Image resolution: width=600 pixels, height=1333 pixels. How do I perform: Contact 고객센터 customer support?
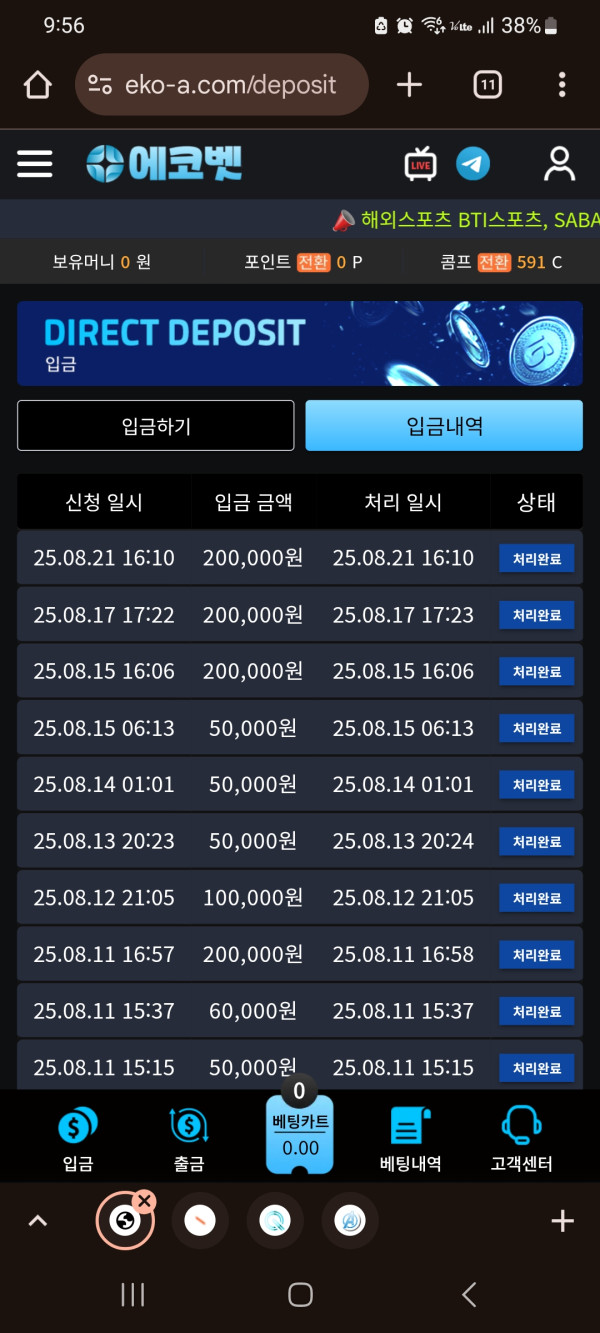point(521,1138)
